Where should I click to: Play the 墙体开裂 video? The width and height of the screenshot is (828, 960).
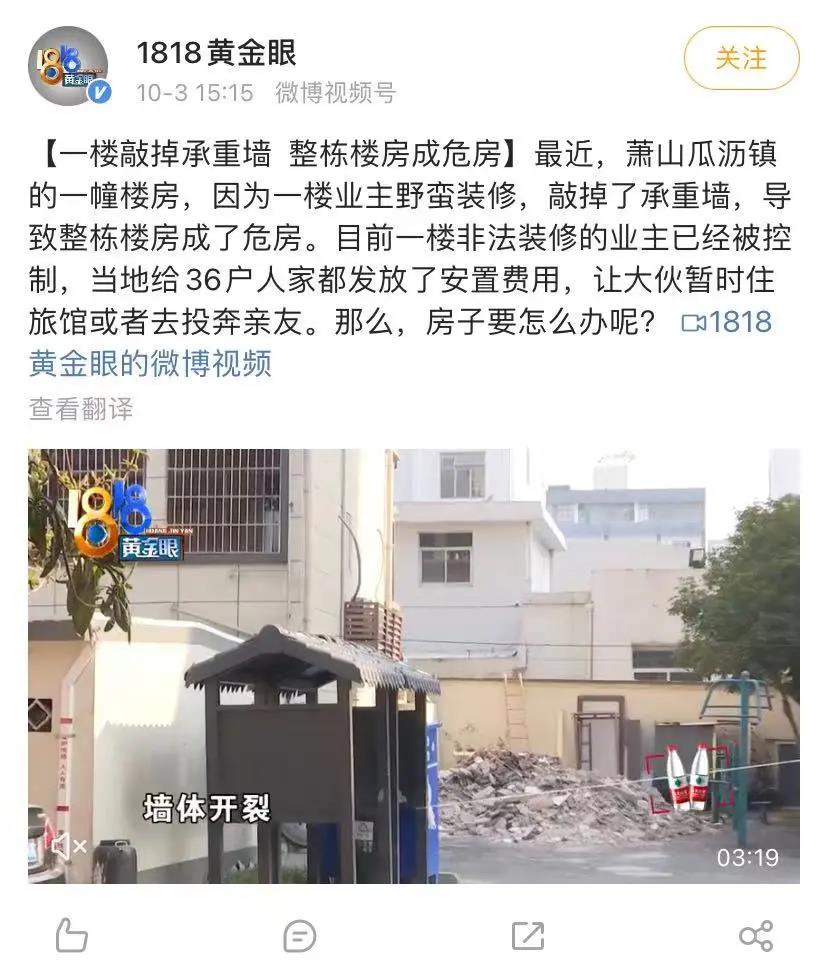click(x=413, y=665)
